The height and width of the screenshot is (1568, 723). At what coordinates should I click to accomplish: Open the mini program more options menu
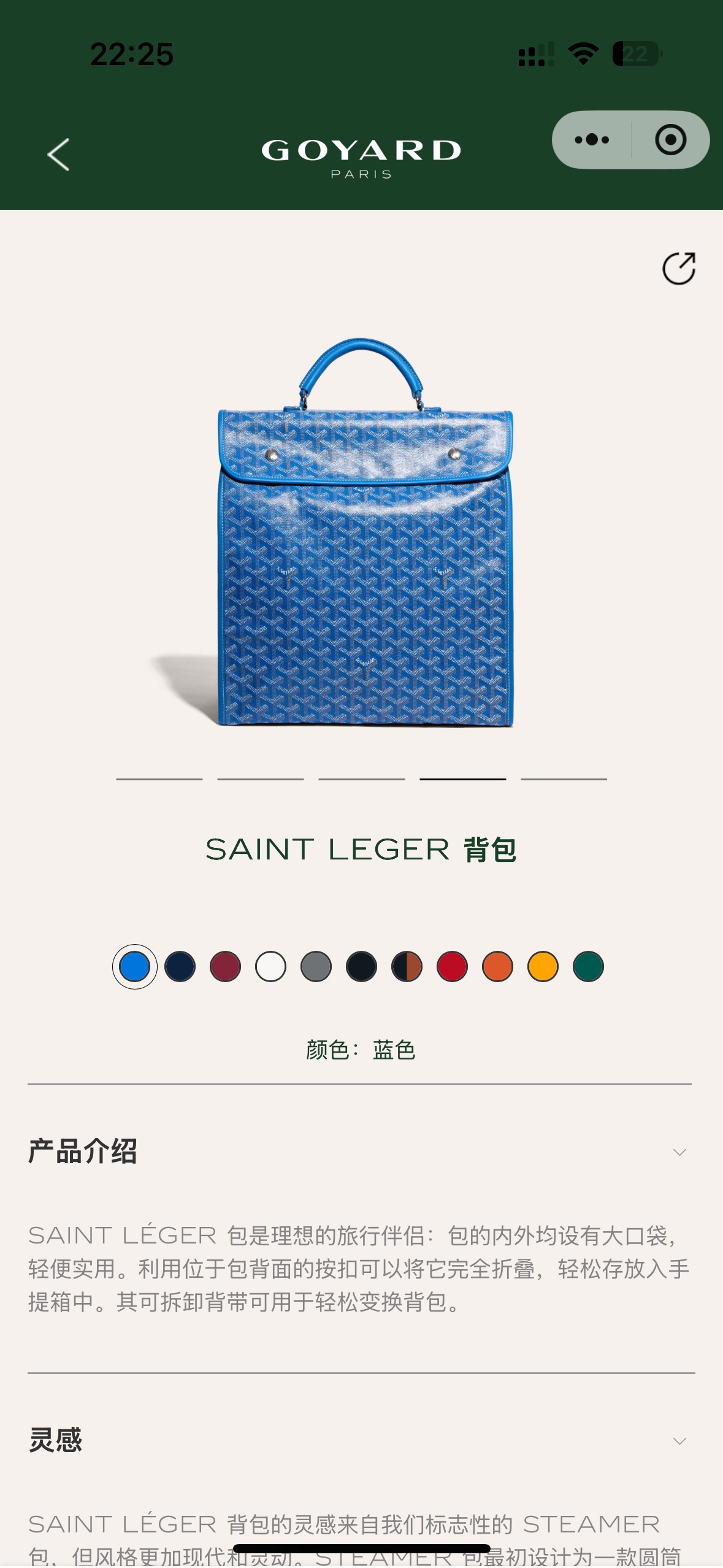tap(592, 140)
